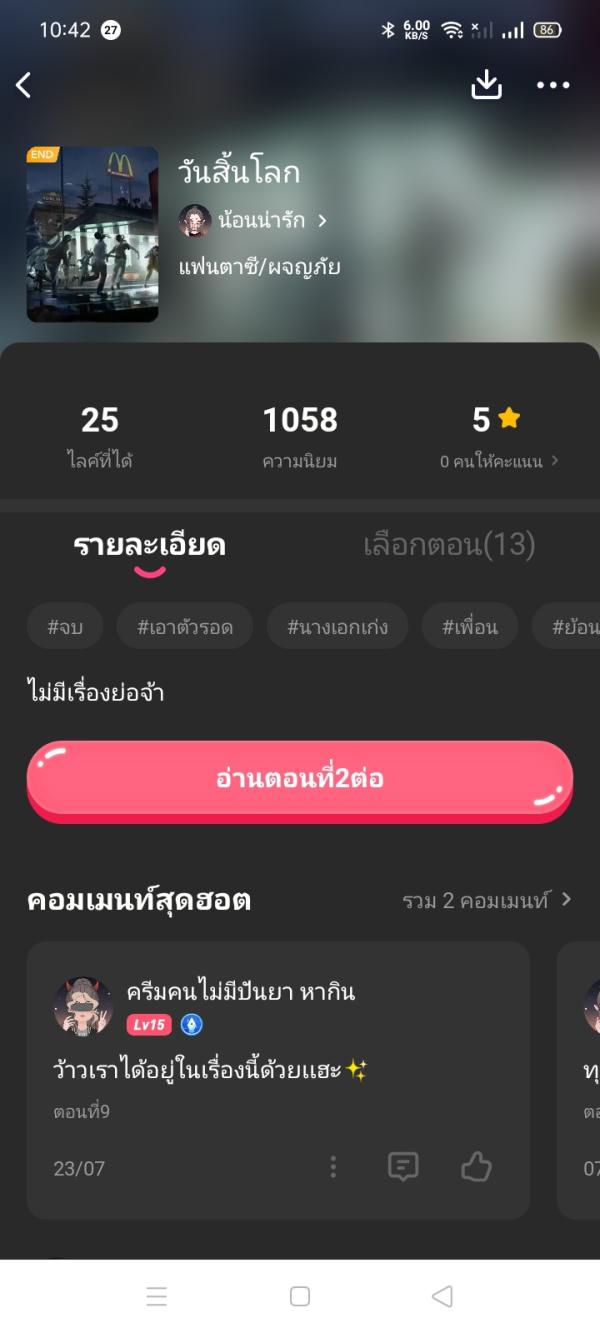The height and width of the screenshot is (1333, 600).
Task: Like the comment by ครีมคนไม่มีปันยา หากิน
Action: [476, 1166]
